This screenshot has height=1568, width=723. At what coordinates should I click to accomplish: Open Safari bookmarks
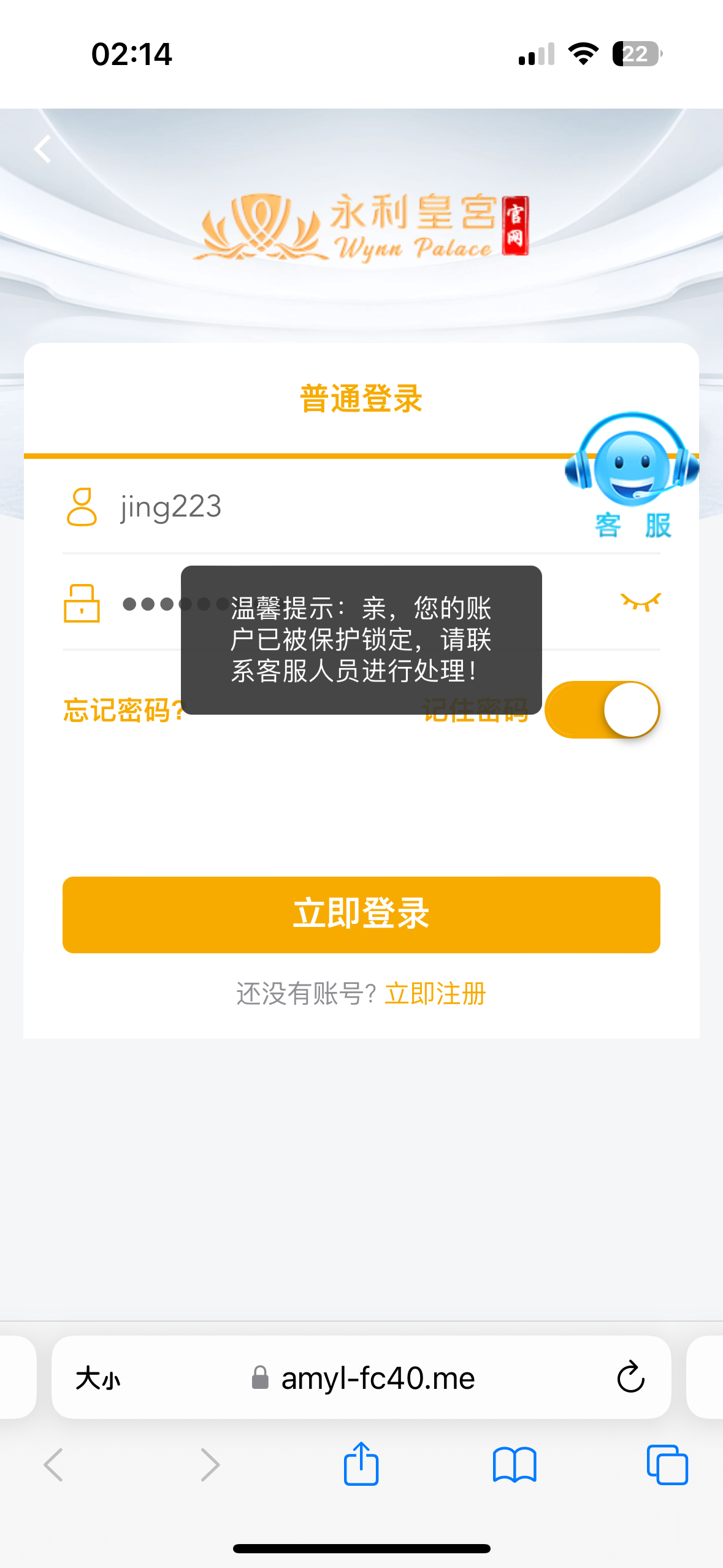point(515,1464)
